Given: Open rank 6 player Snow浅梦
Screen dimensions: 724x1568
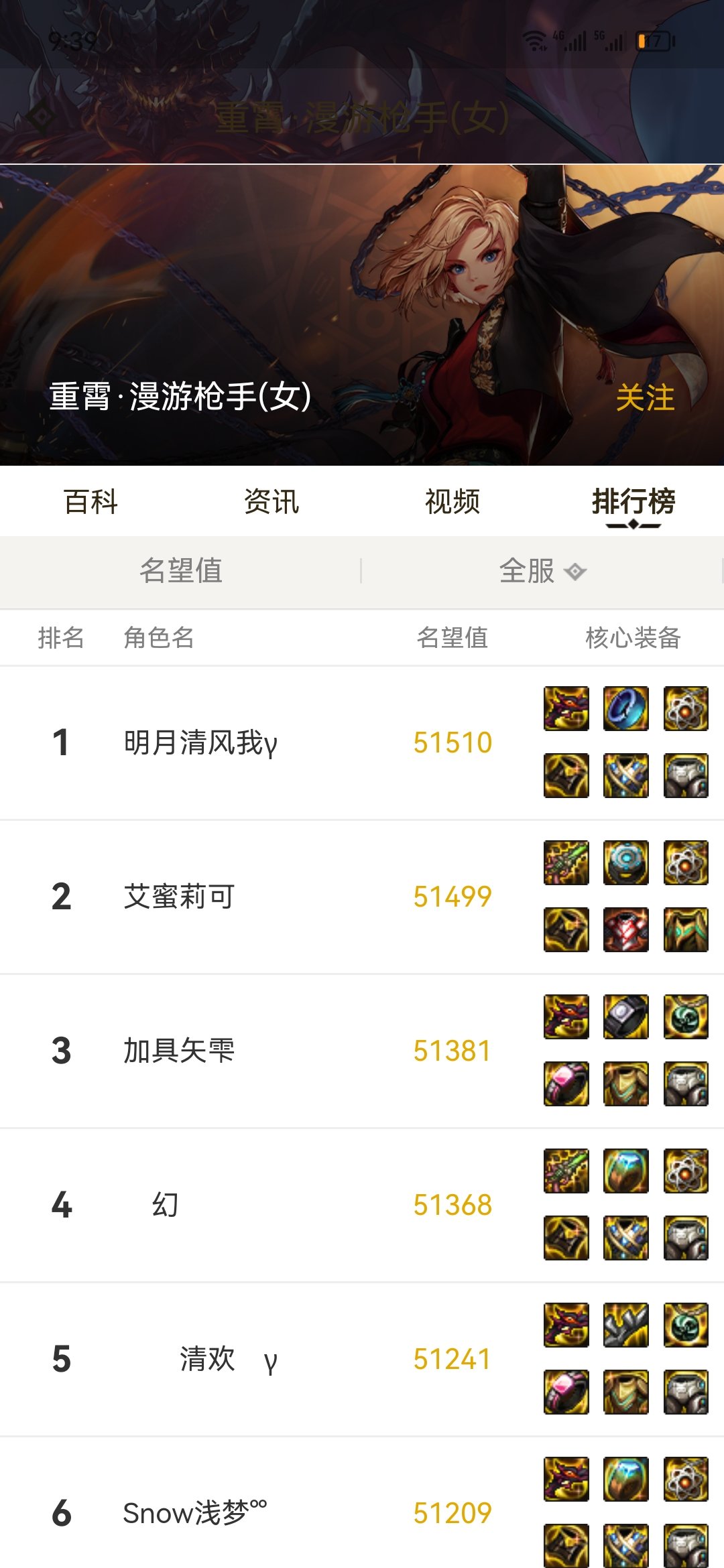Looking at the screenshot, I should pos(194,1513).
